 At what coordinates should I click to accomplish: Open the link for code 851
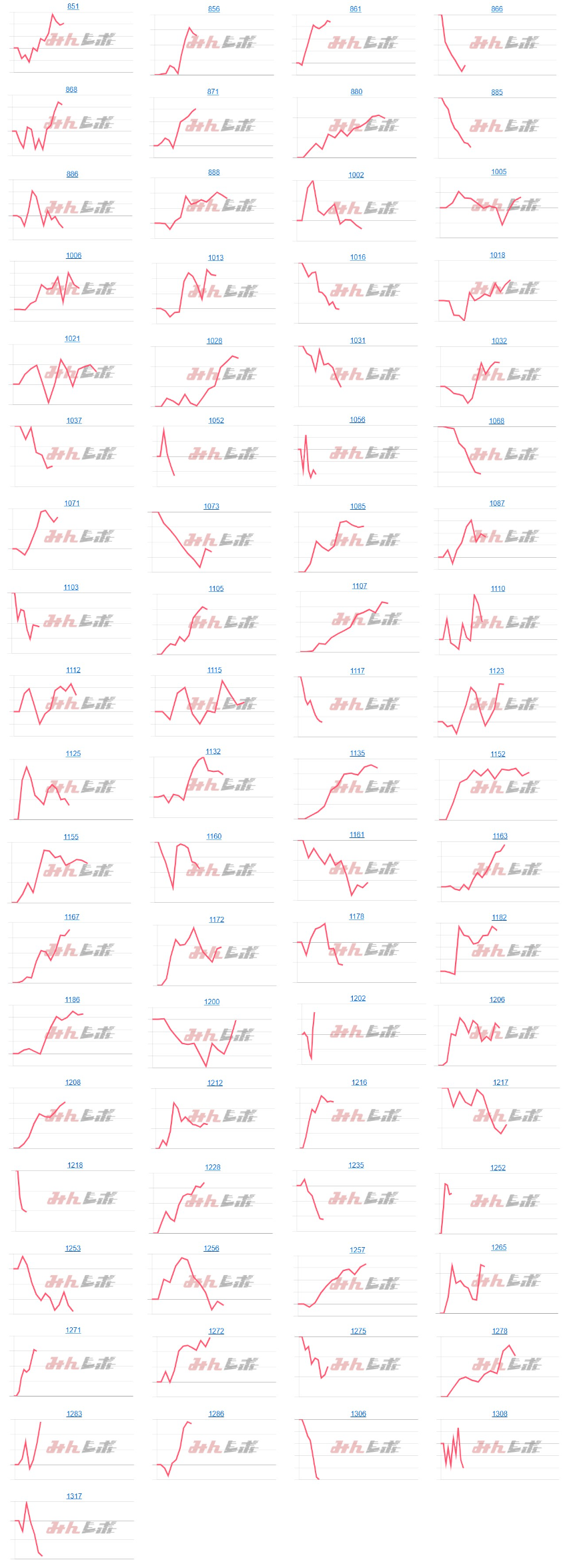(x=73, y=7)
